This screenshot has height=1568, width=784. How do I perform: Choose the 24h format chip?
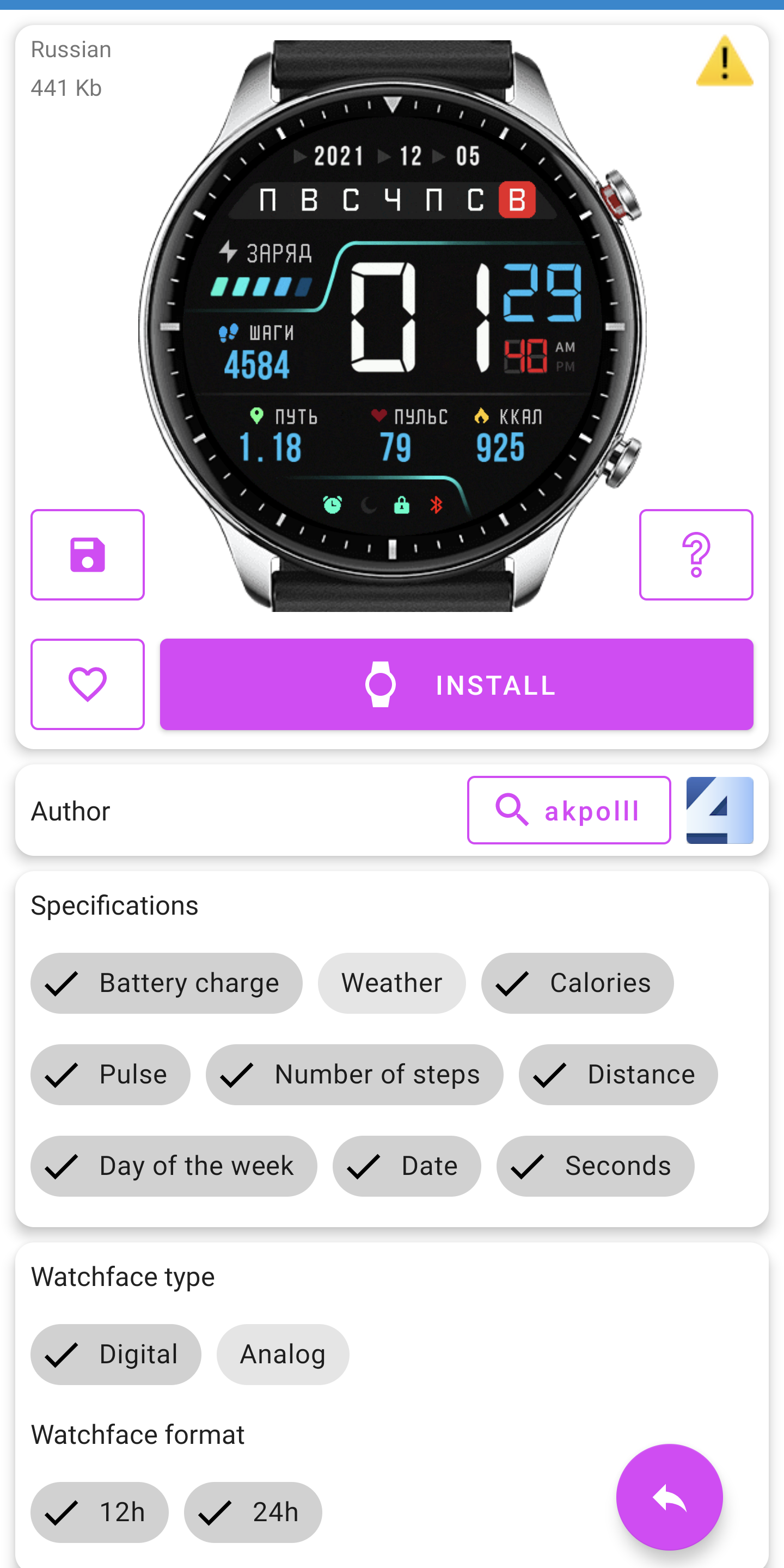253,1512
